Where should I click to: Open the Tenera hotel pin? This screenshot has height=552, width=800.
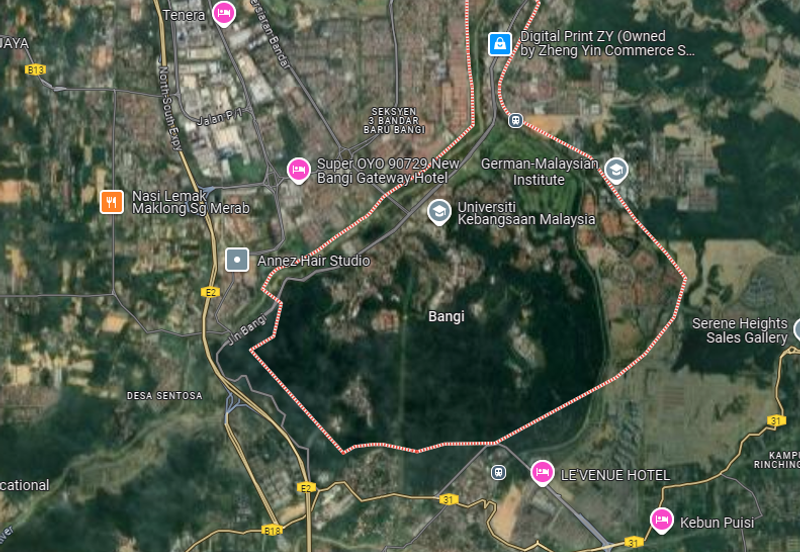pyautogui.click(x=224, y=12)
